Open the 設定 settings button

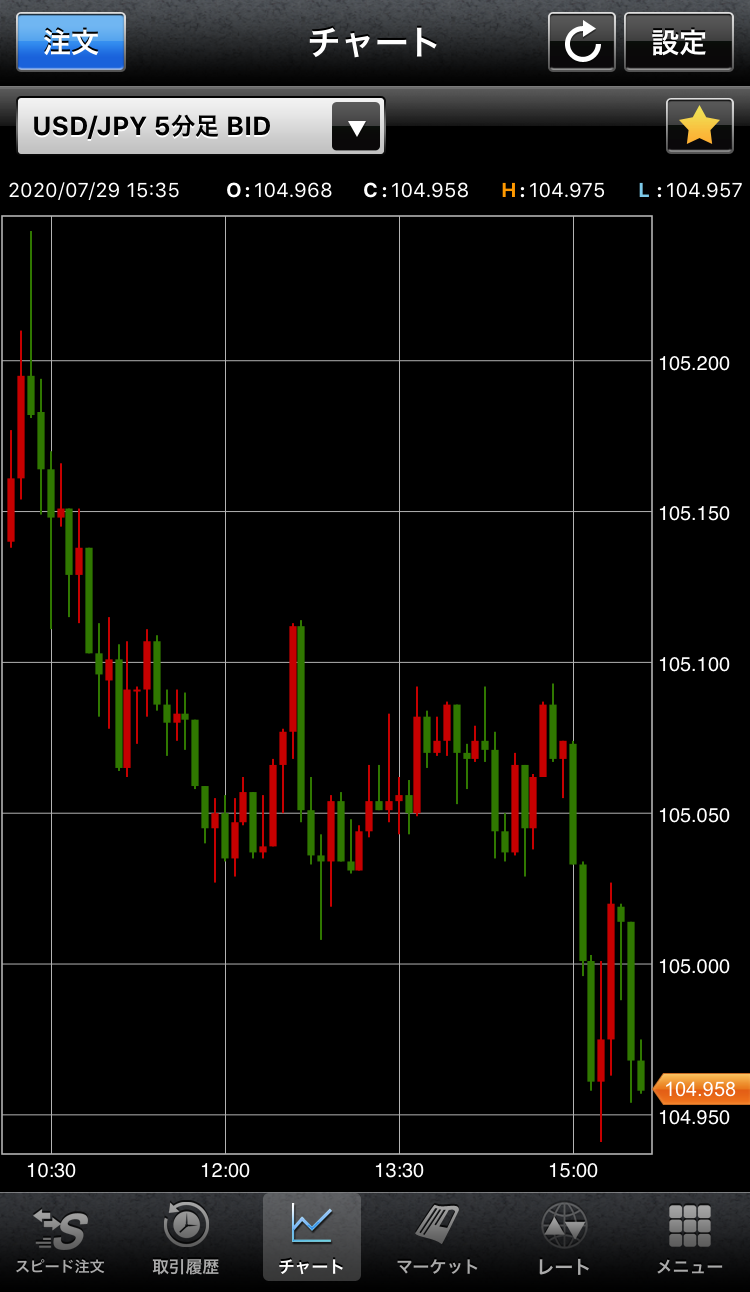pyautogui.click(x=679, y=42)
